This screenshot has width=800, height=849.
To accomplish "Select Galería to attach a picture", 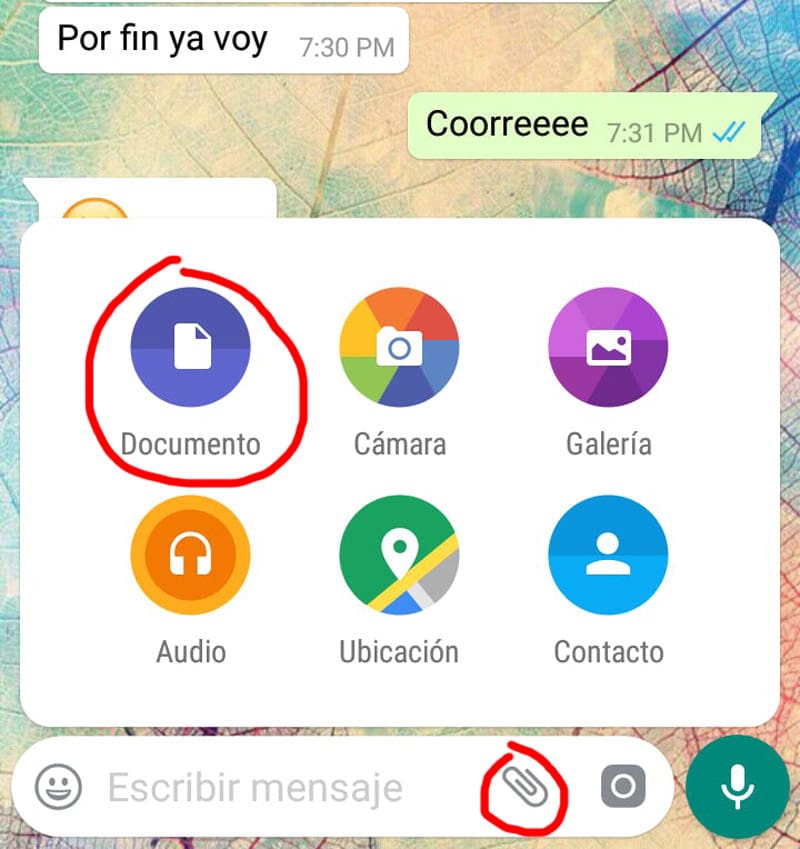I will pos(608,347).
